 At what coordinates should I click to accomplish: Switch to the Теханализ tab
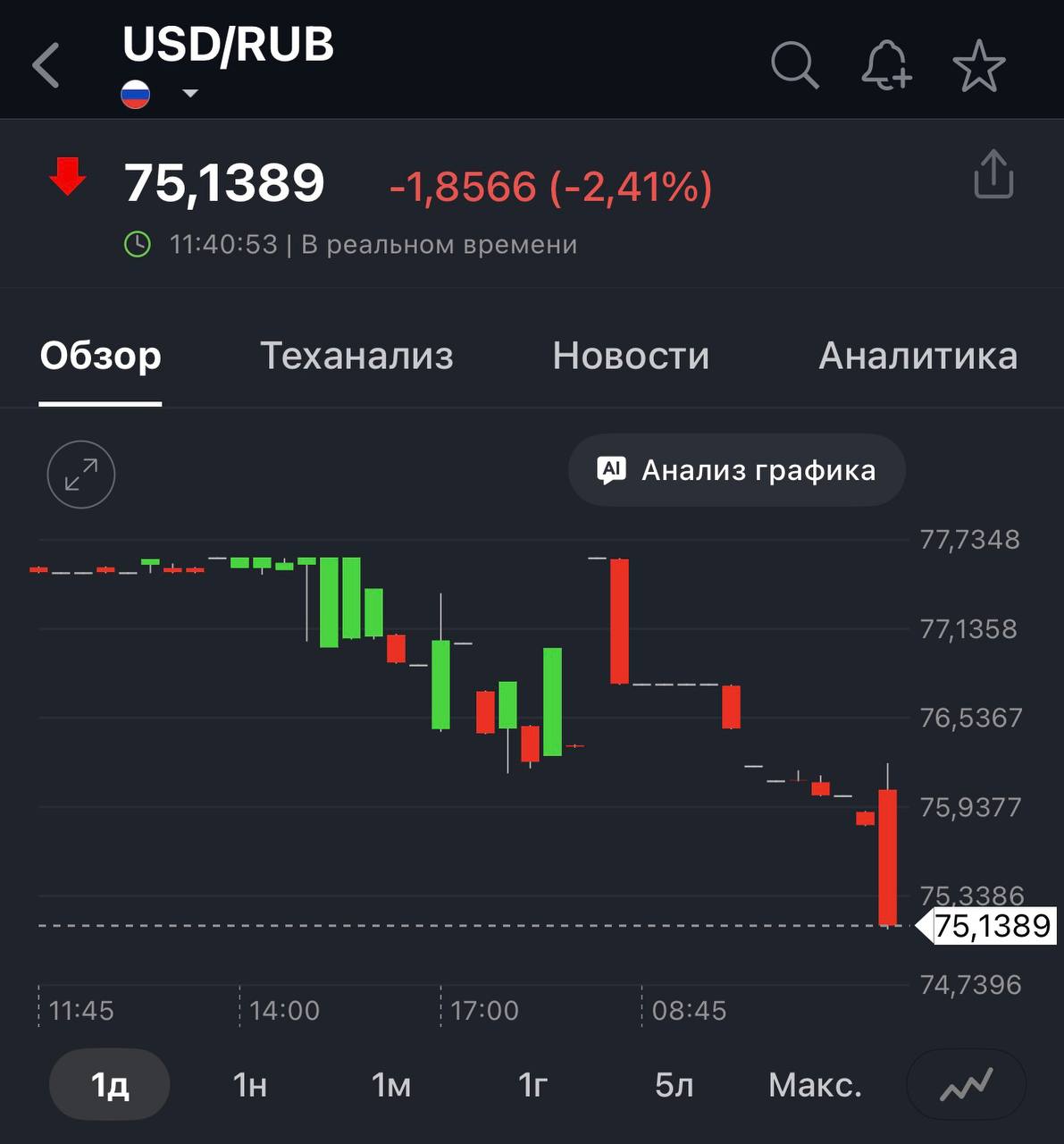pyautogui.click(x=356, y=356)
